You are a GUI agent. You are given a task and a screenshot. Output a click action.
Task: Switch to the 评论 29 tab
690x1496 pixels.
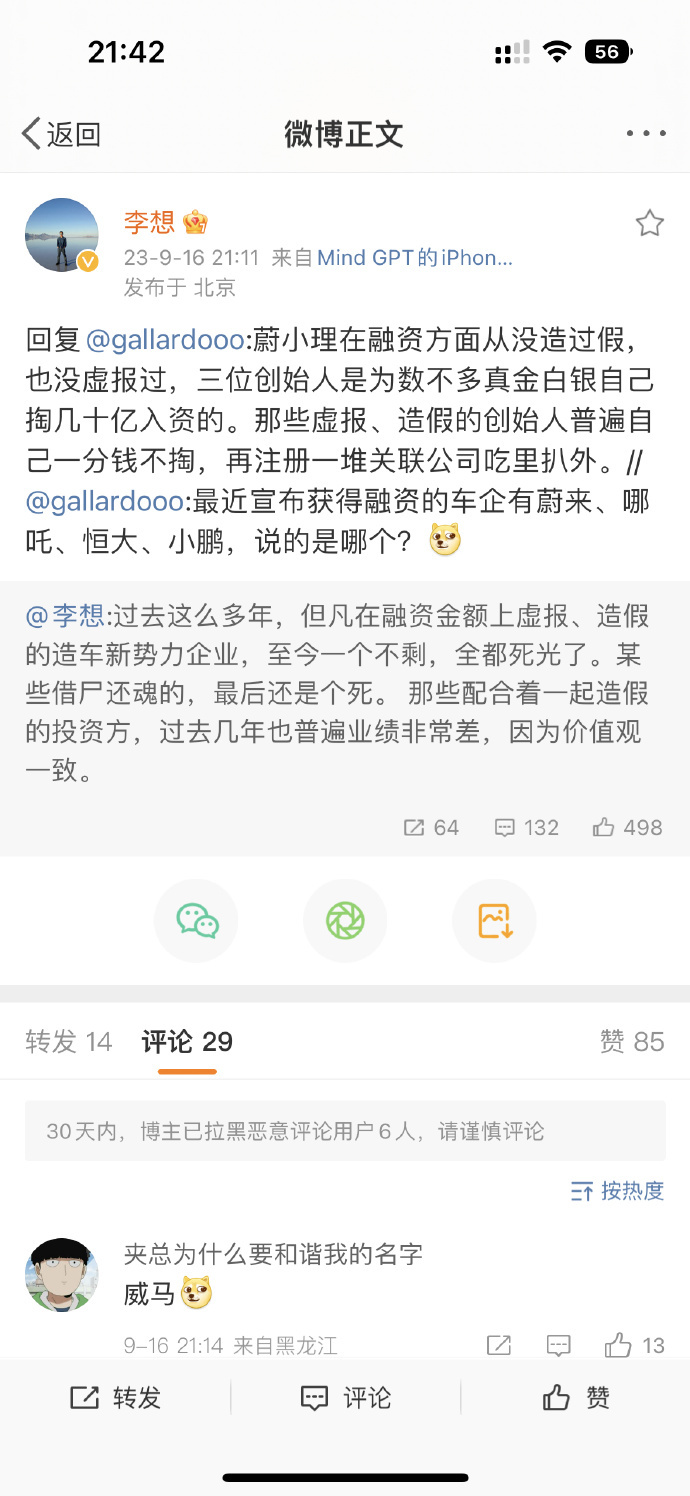tap(187, 1042)
